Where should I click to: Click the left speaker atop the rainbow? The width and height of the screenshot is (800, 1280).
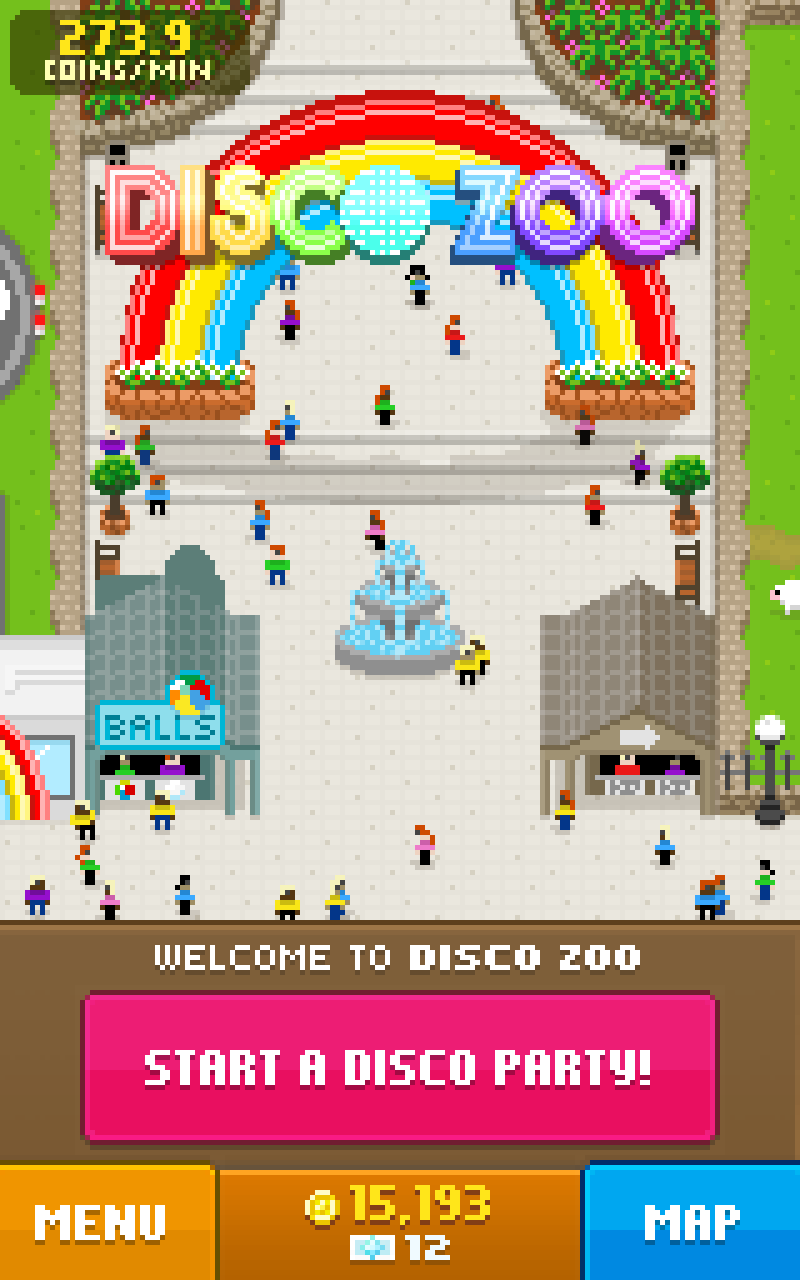[120, 155]
